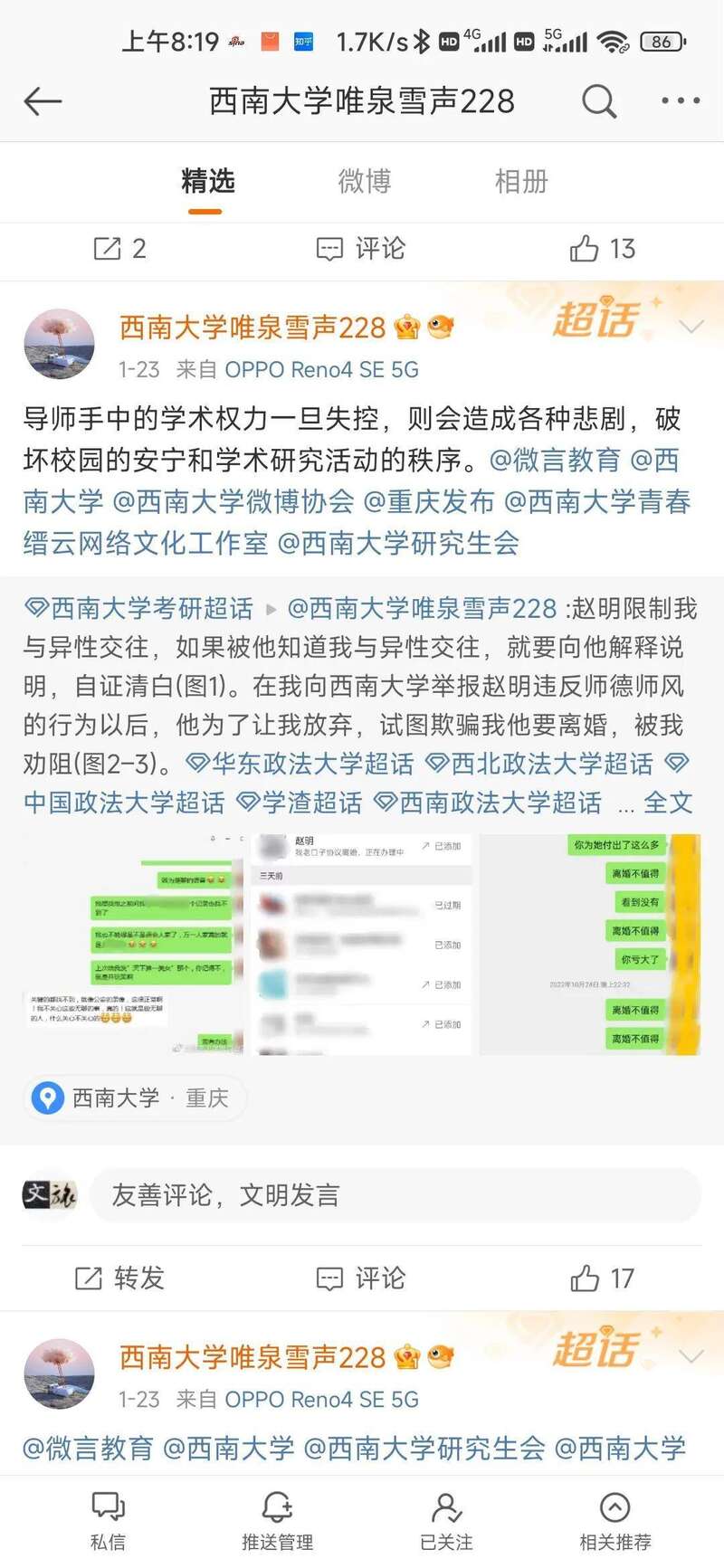
Task: Open the 西南大学·重庆 location tag
Action: (133, 1098)
